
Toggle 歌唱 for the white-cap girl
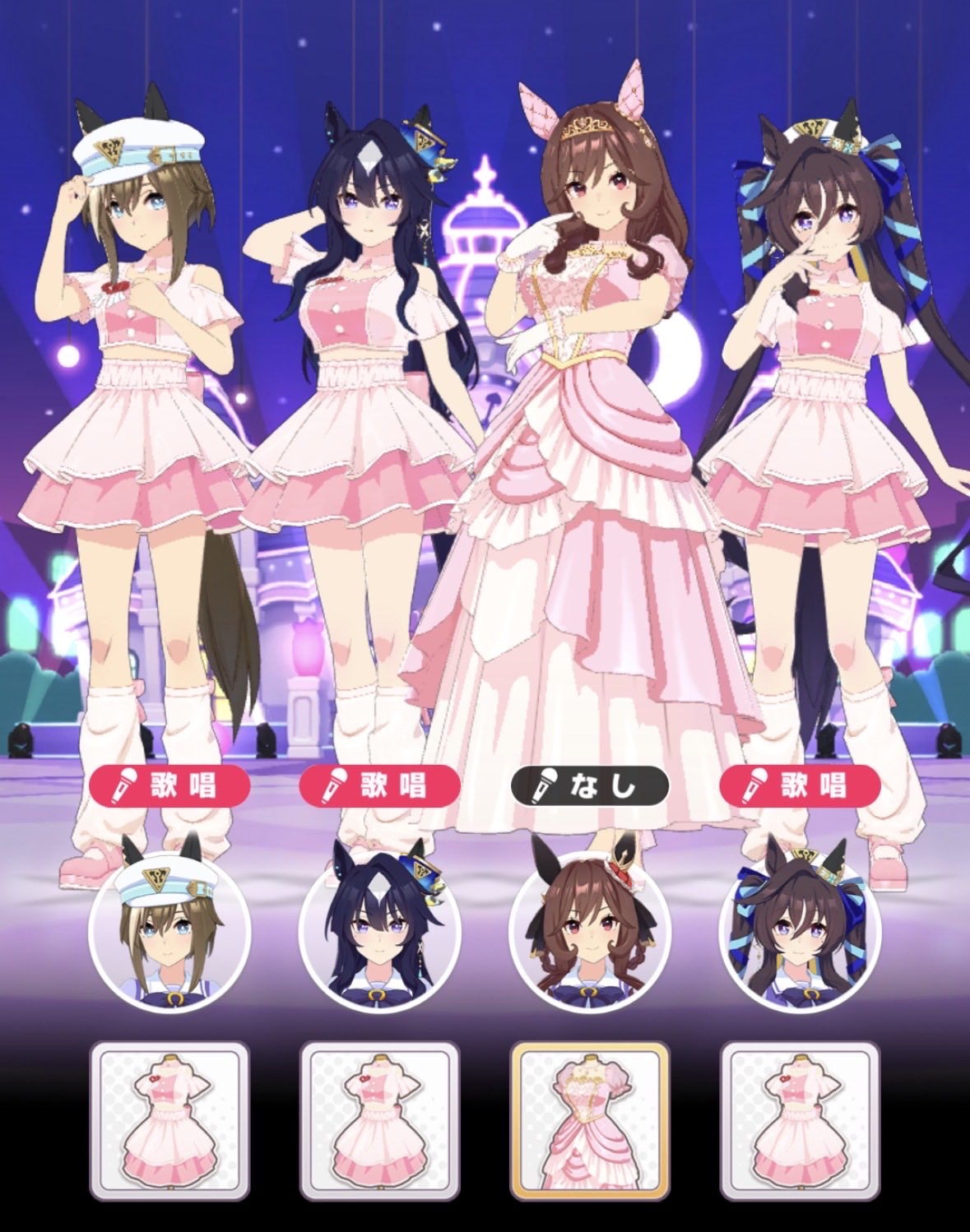pyautogui.click(x=169, y=785)
